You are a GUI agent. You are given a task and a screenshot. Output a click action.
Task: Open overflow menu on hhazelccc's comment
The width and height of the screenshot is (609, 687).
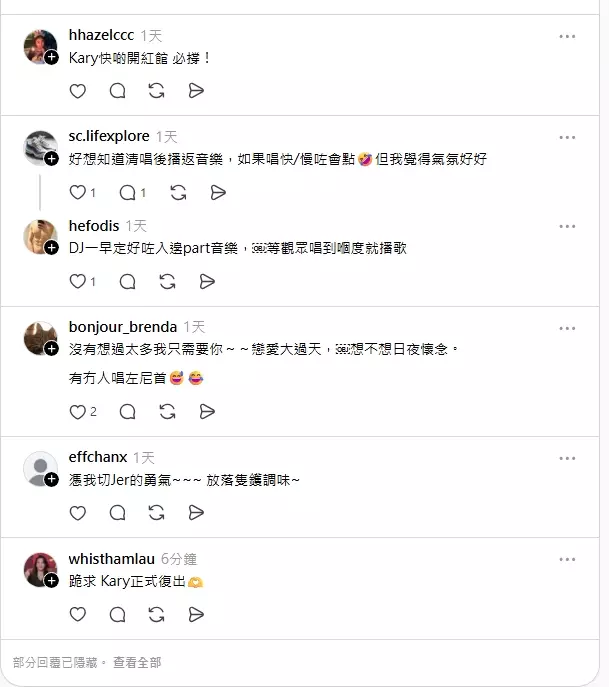point(567,37)
